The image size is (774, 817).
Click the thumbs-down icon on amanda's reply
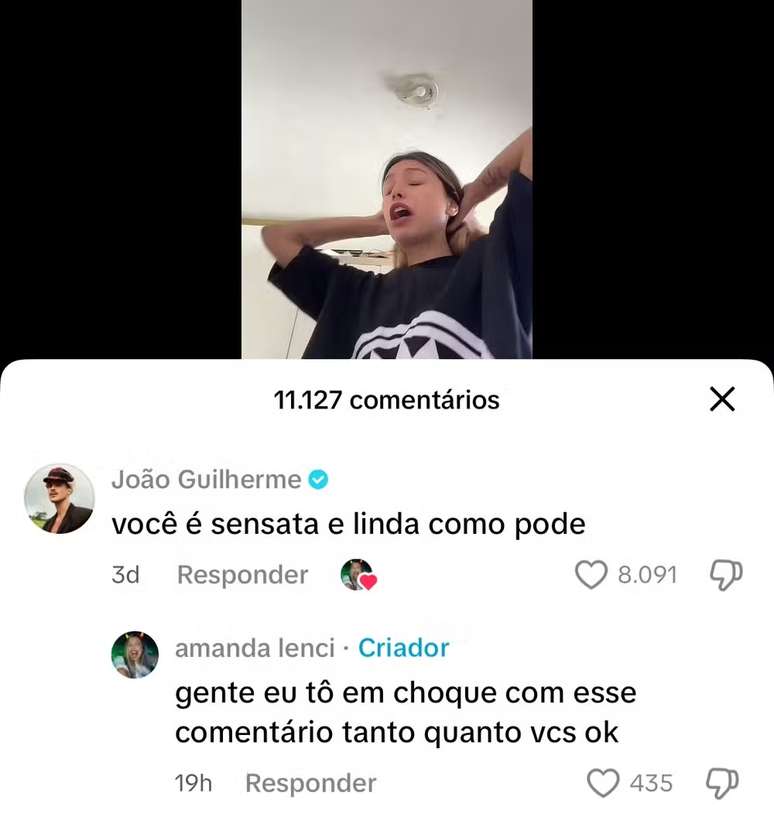point(722,782)
